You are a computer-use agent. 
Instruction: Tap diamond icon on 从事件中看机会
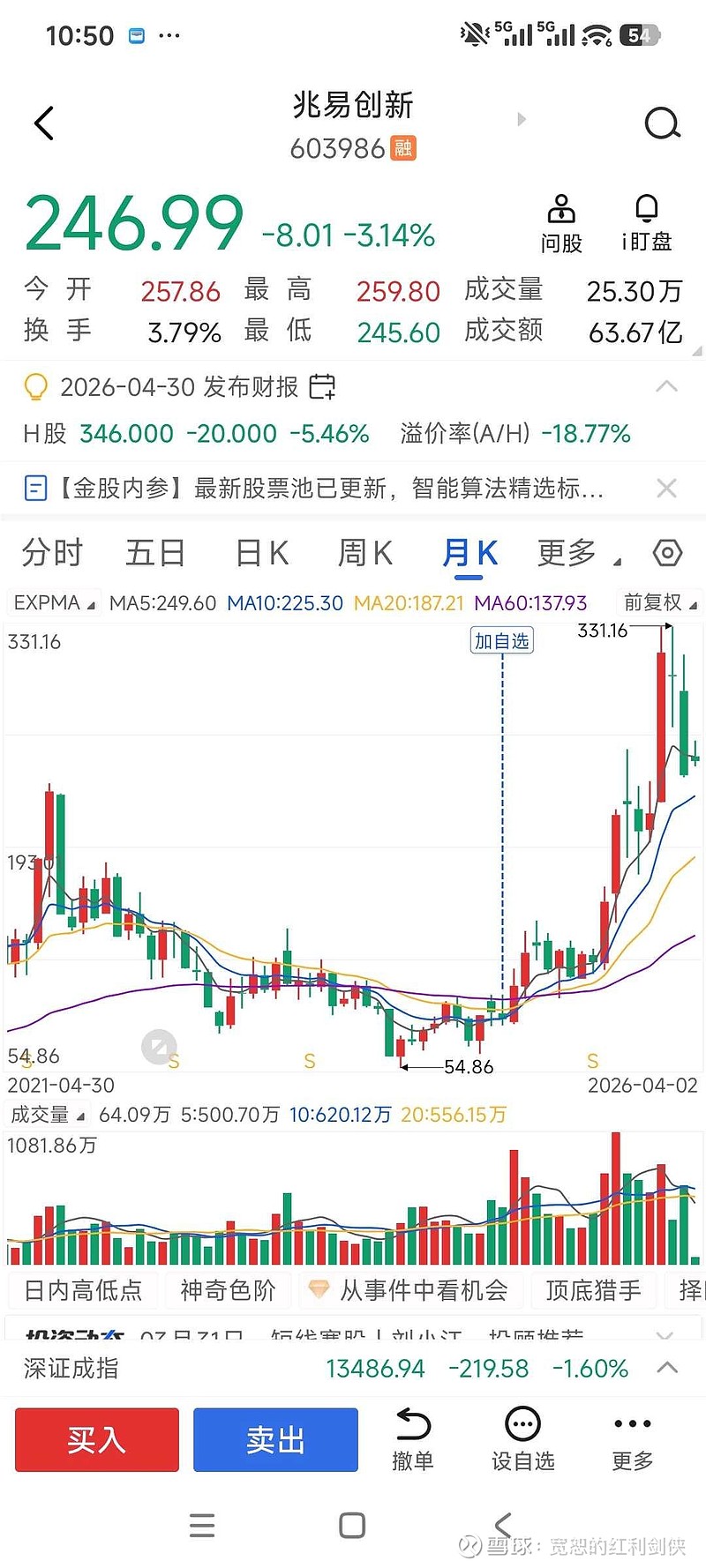tap(318, 1289)
